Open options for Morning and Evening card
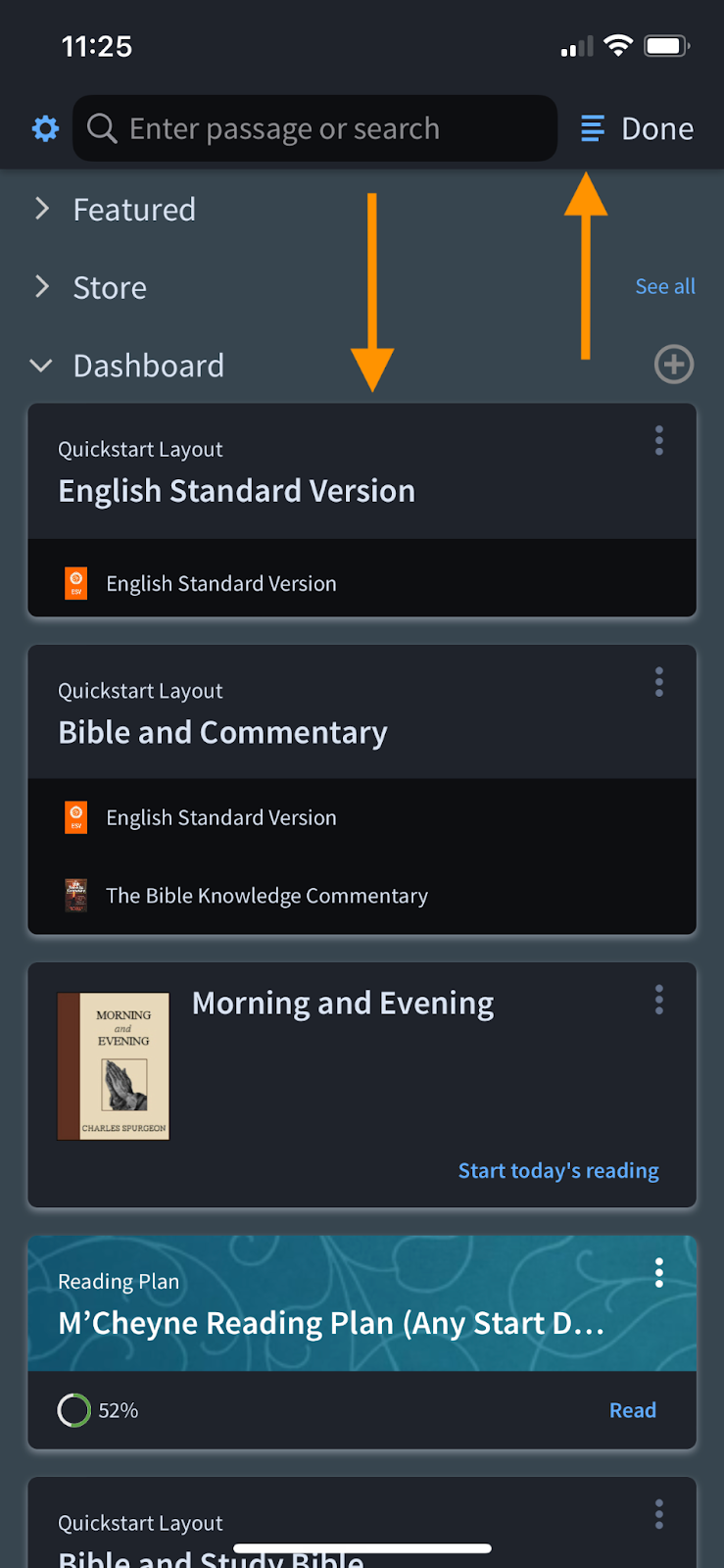Viewport: 724px width, 1568px height. click(659, 1000)
